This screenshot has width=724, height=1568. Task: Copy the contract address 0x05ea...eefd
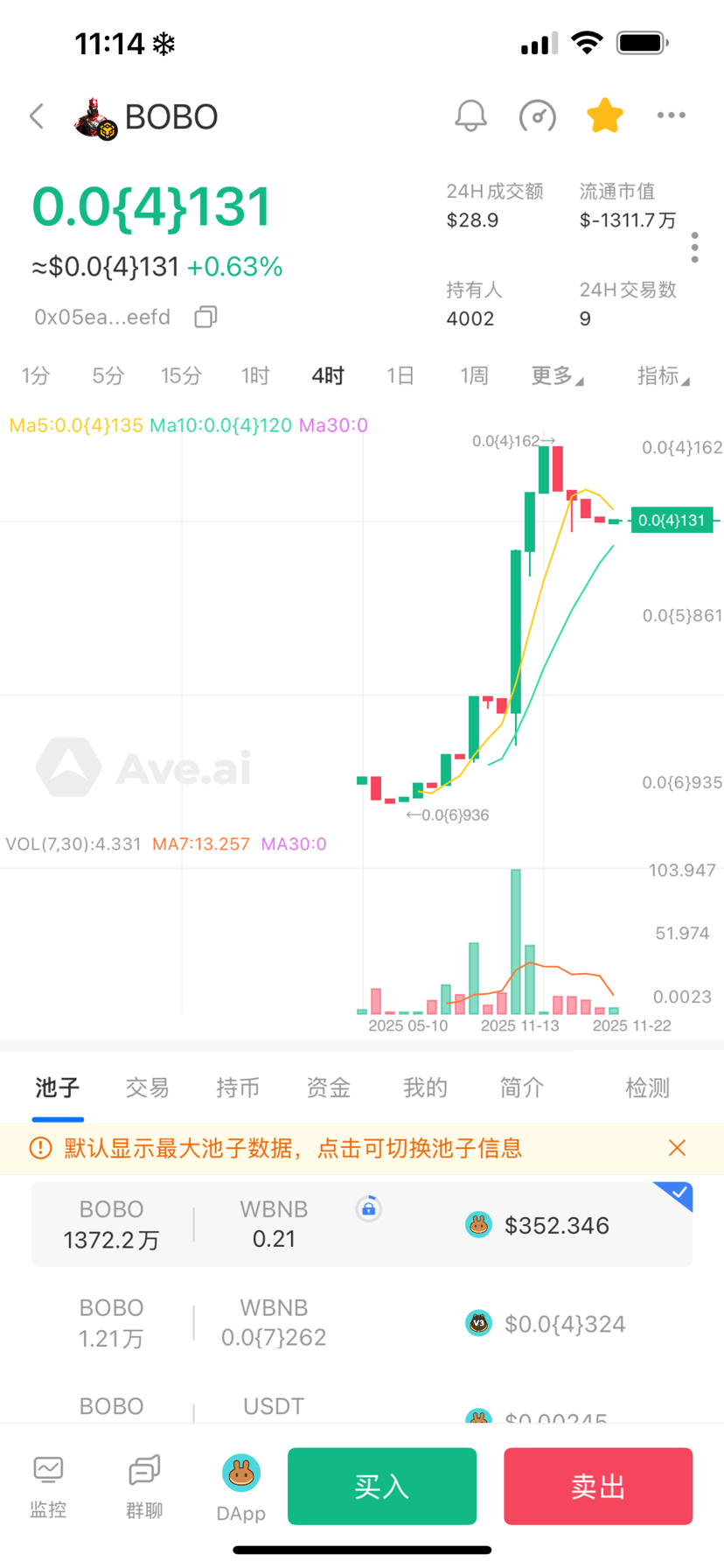[205, 317]
